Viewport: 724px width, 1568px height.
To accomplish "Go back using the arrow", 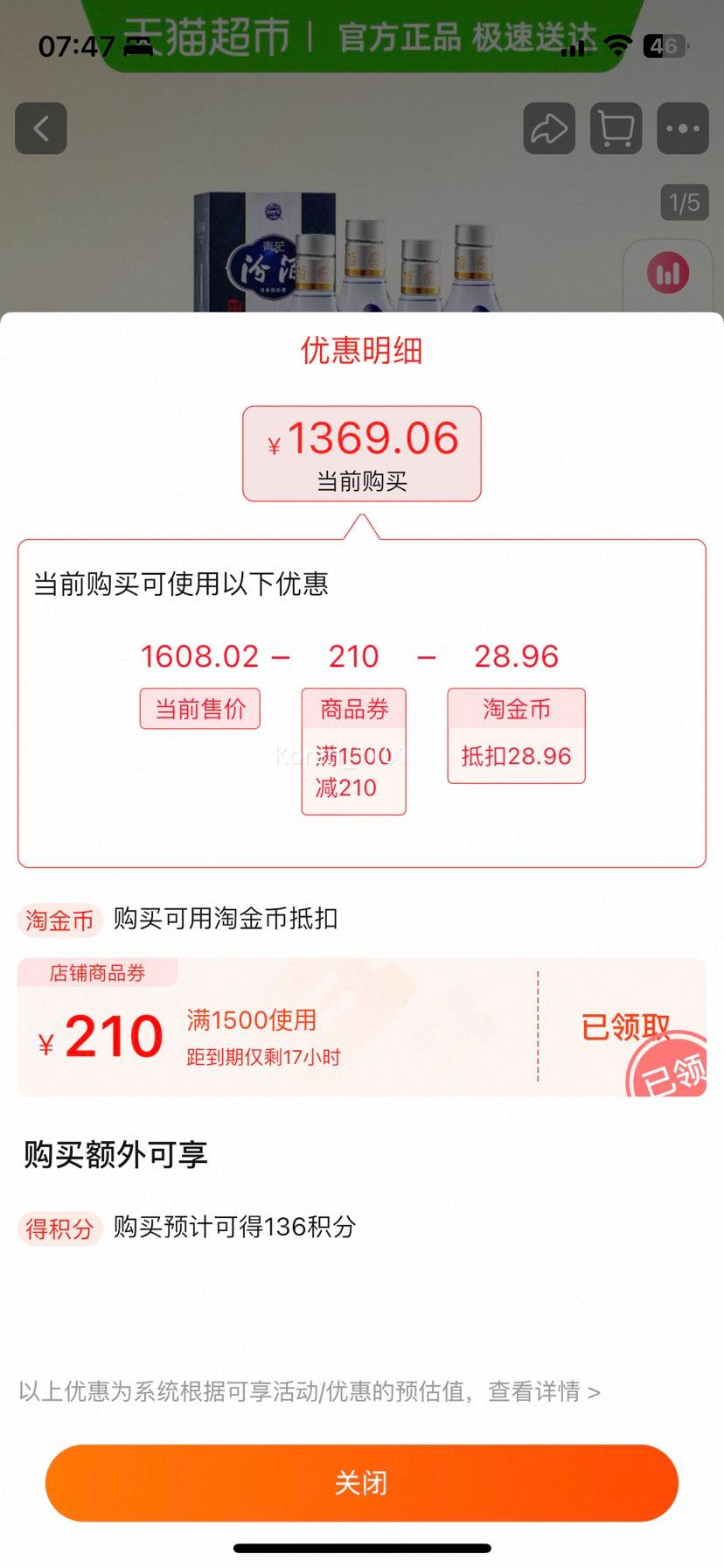I will click(x=41, y=129).
